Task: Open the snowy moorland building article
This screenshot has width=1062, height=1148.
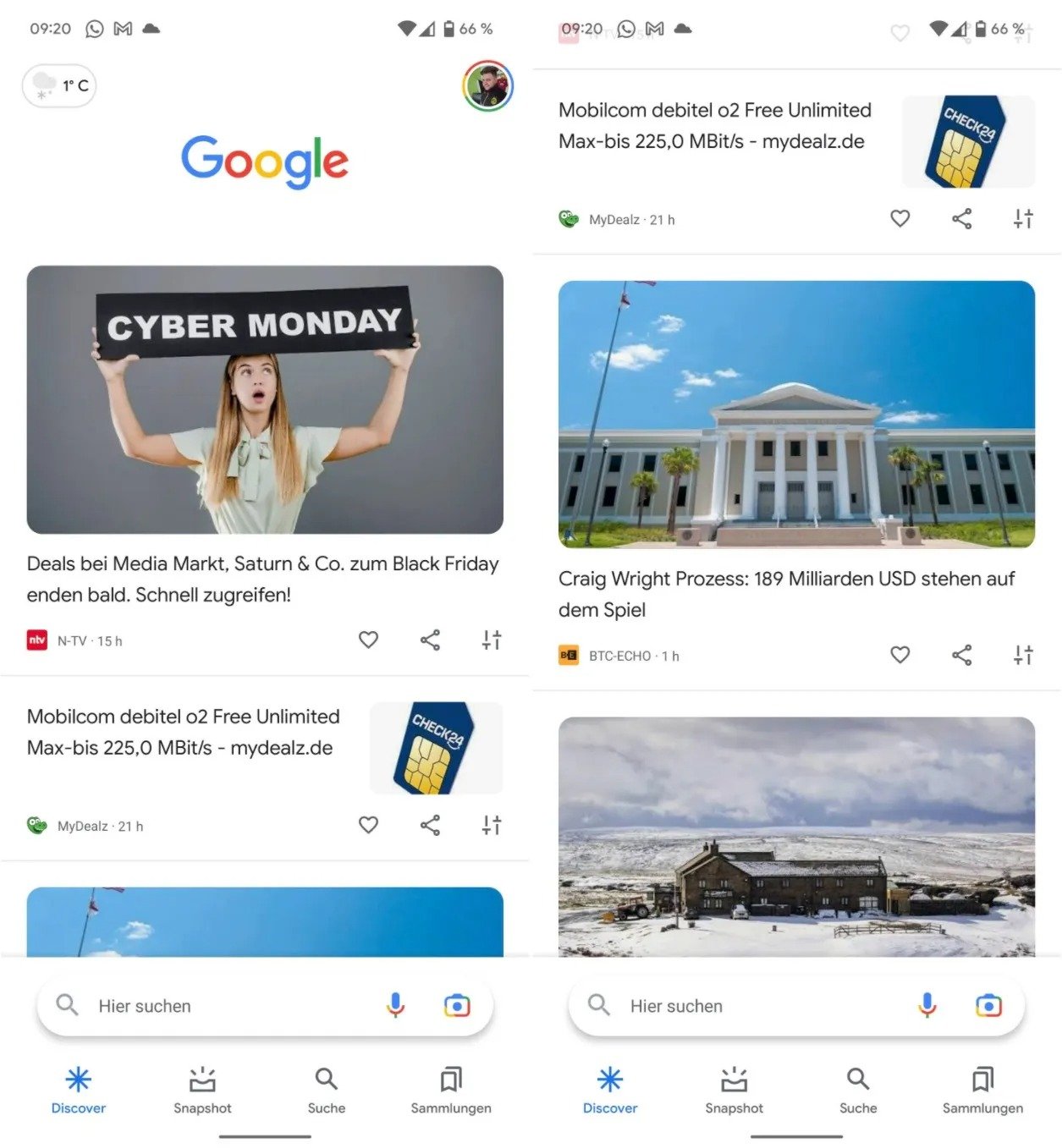Action: tap(796, 838)
